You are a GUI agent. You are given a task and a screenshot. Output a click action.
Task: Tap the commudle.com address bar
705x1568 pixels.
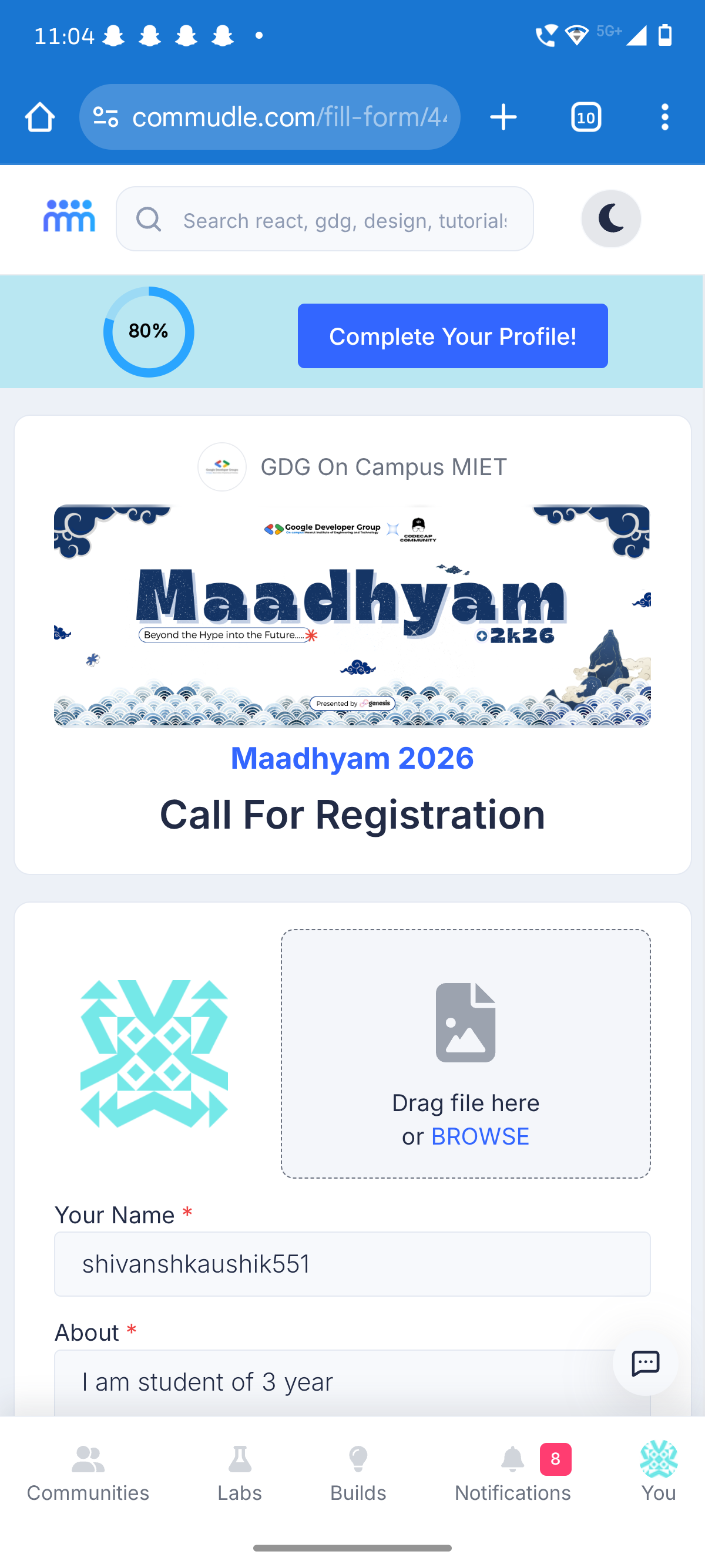270,117
